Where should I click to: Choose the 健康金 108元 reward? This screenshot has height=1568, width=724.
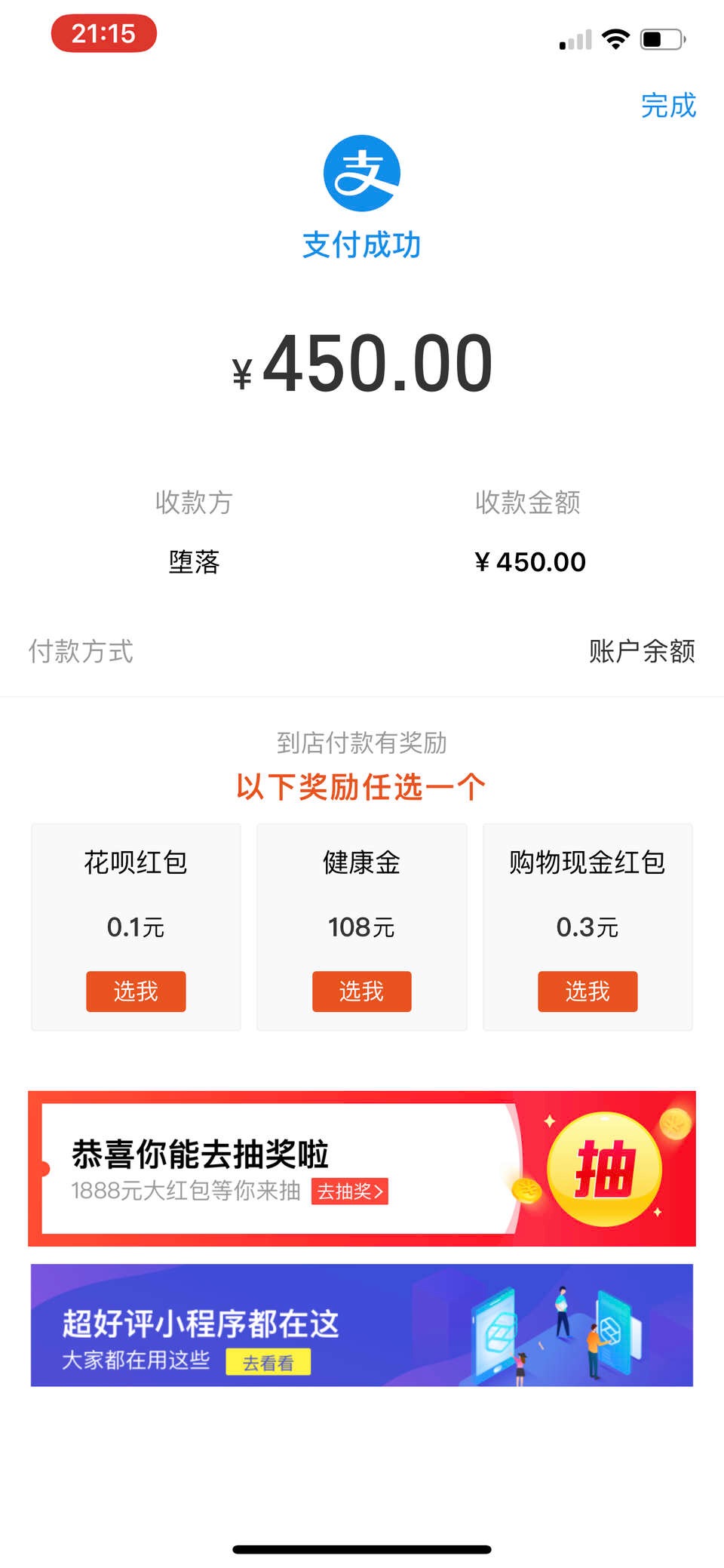click(x=362, y=991)
